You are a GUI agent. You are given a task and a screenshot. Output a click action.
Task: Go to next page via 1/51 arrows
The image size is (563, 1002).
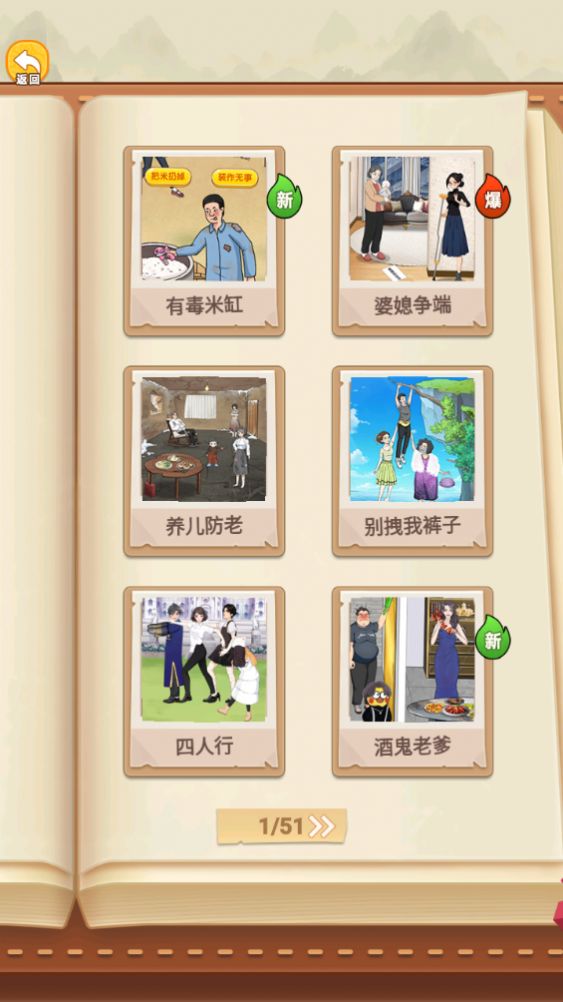[x=321, y=826]
